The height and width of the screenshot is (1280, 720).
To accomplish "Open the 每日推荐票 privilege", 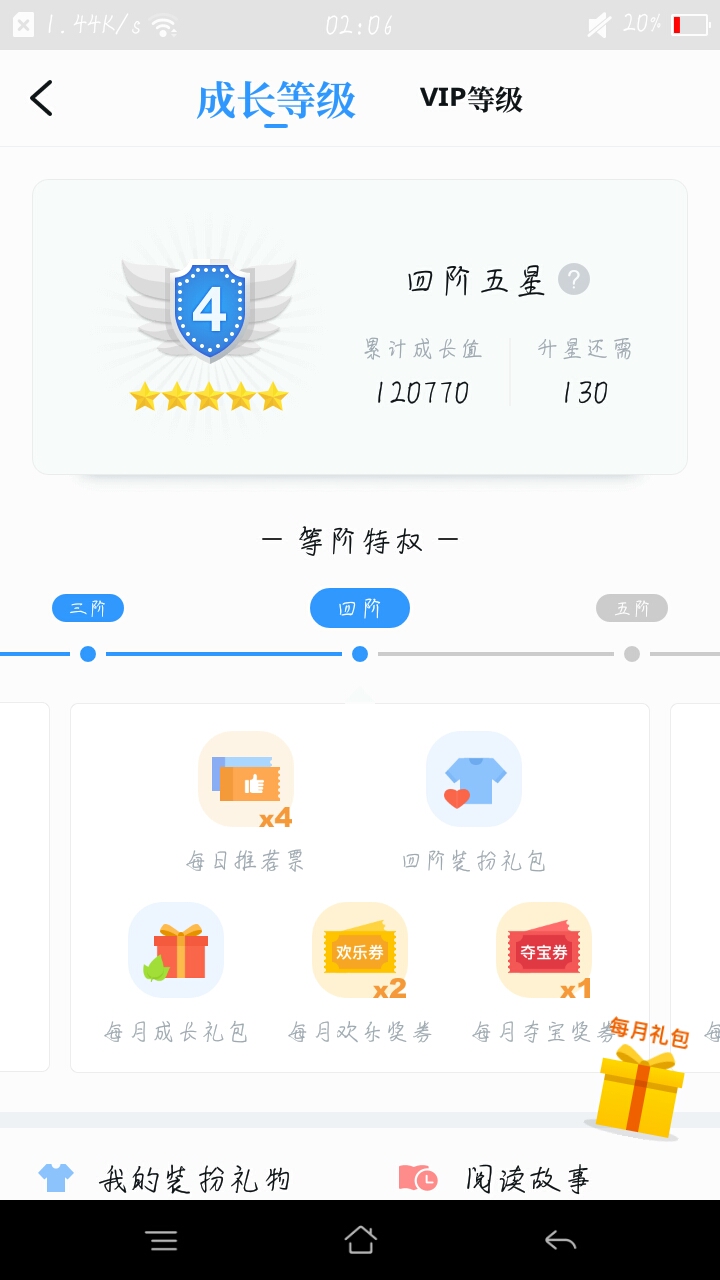I will tap(246, 801).
